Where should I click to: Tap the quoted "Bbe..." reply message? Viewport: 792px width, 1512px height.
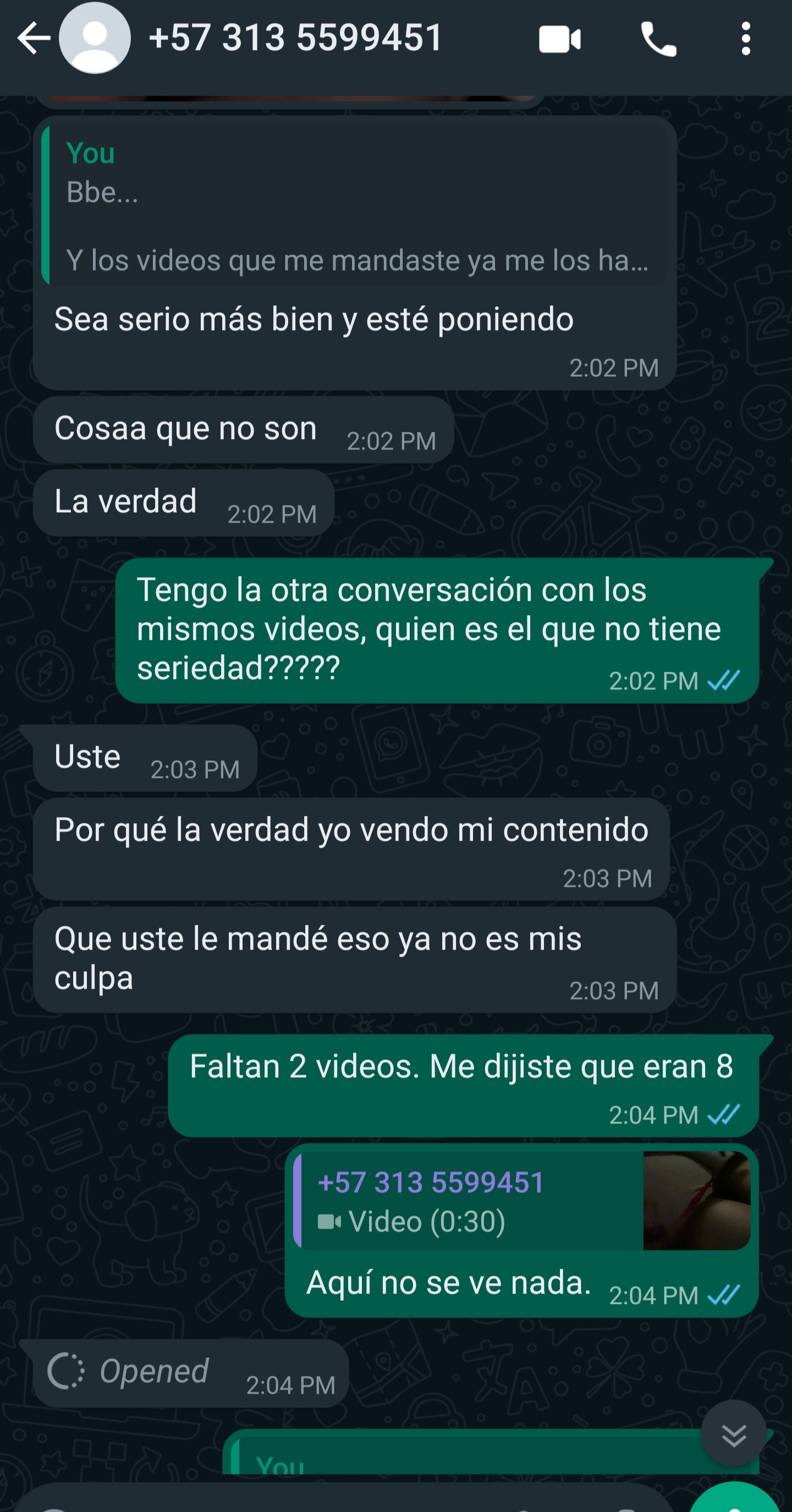pos(355,205)
